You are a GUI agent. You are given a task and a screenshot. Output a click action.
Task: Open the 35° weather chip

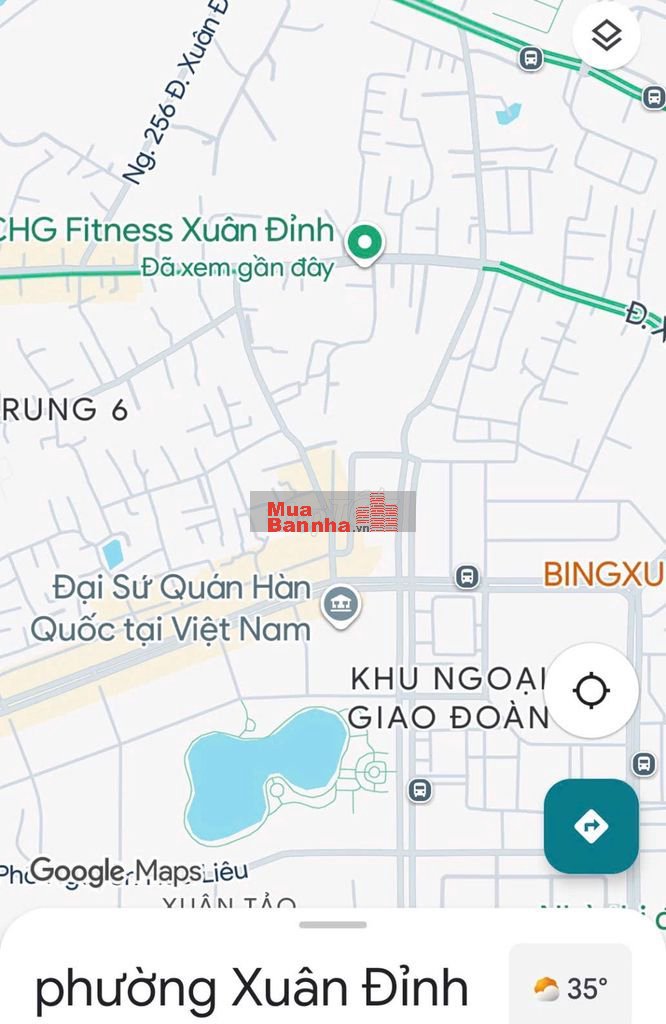[570, 988]
